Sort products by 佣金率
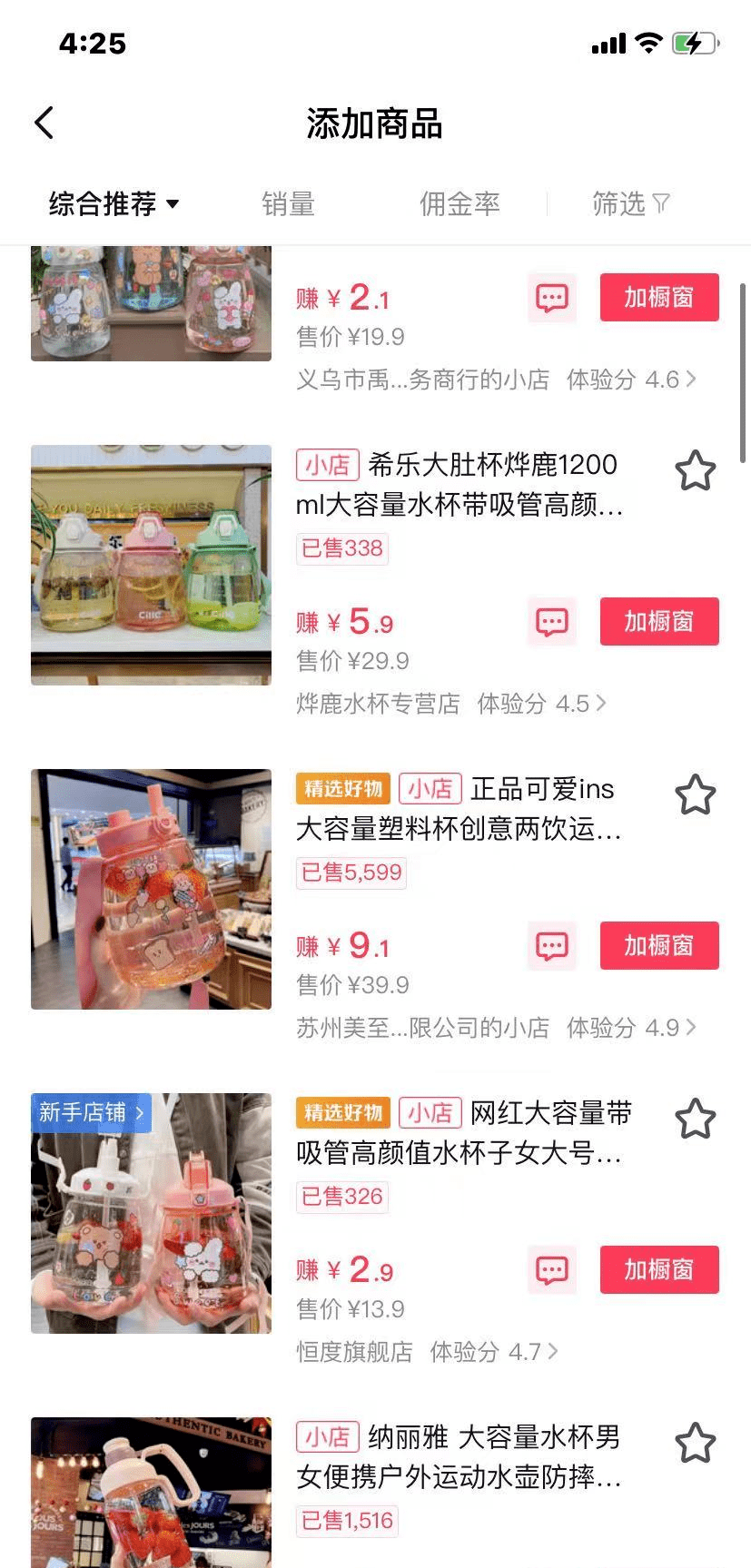 click(x=459, y=203)
